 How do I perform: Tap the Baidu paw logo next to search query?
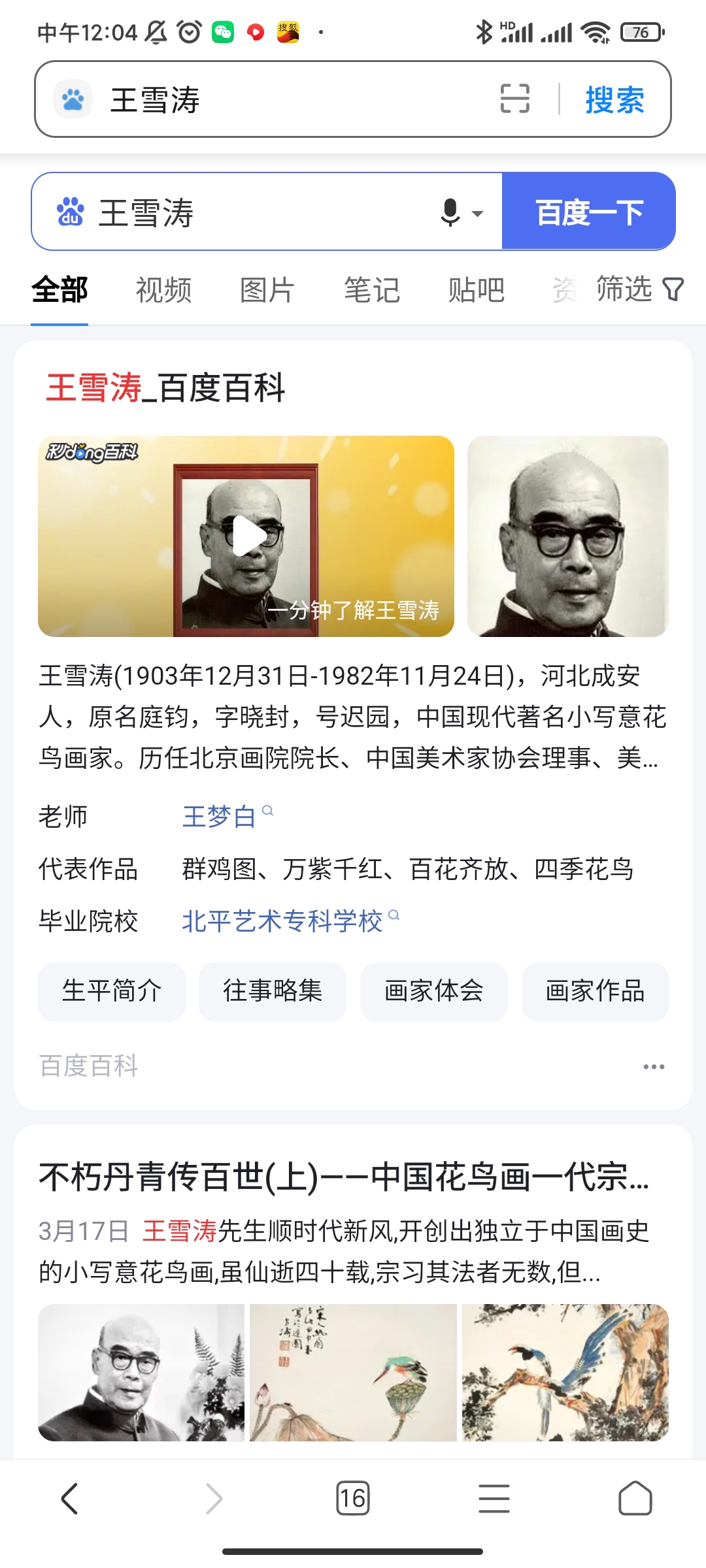pyautogui.click(x=73, y=99)
